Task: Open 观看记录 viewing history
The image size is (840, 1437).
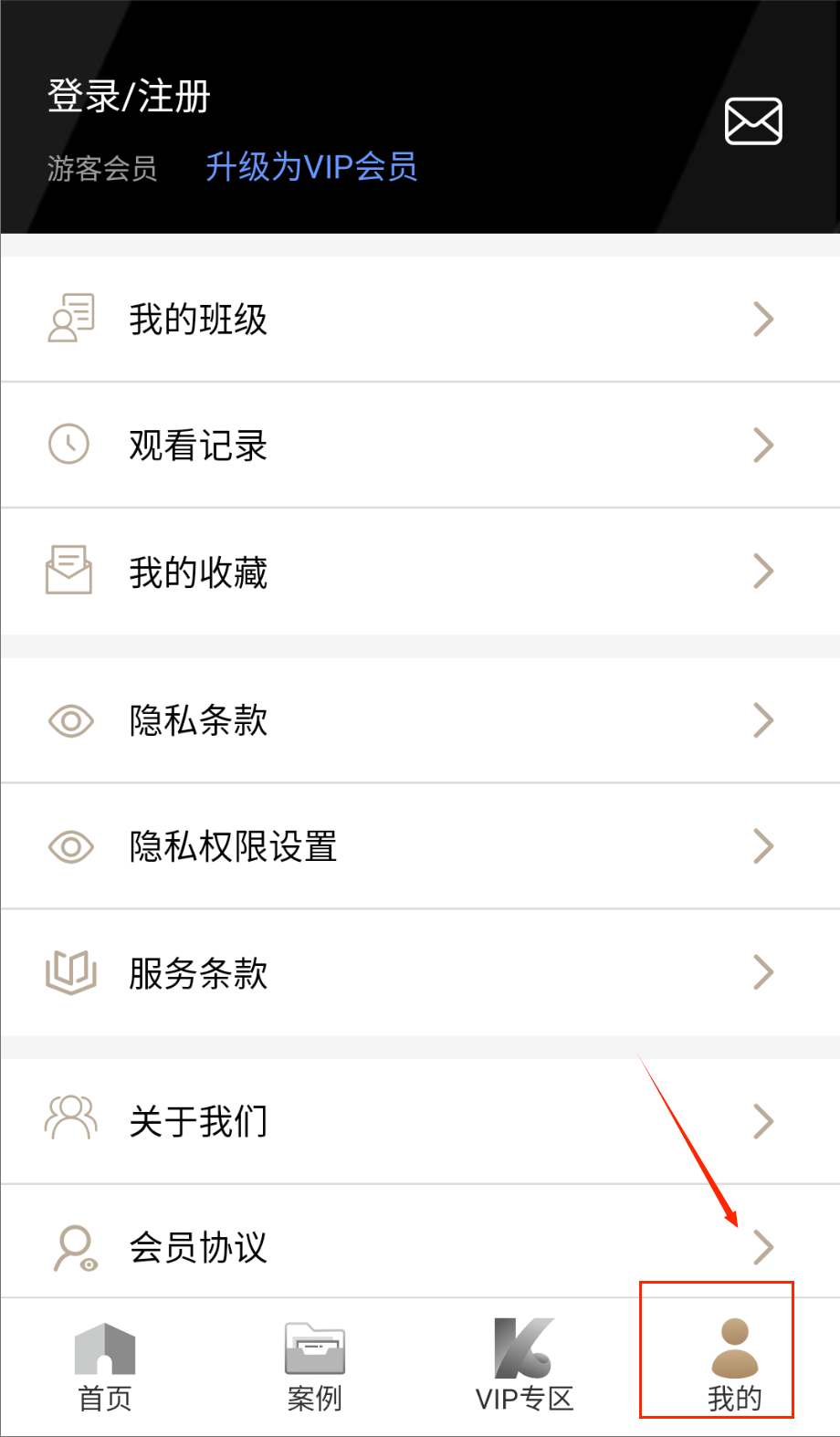Action: [420, 446]
